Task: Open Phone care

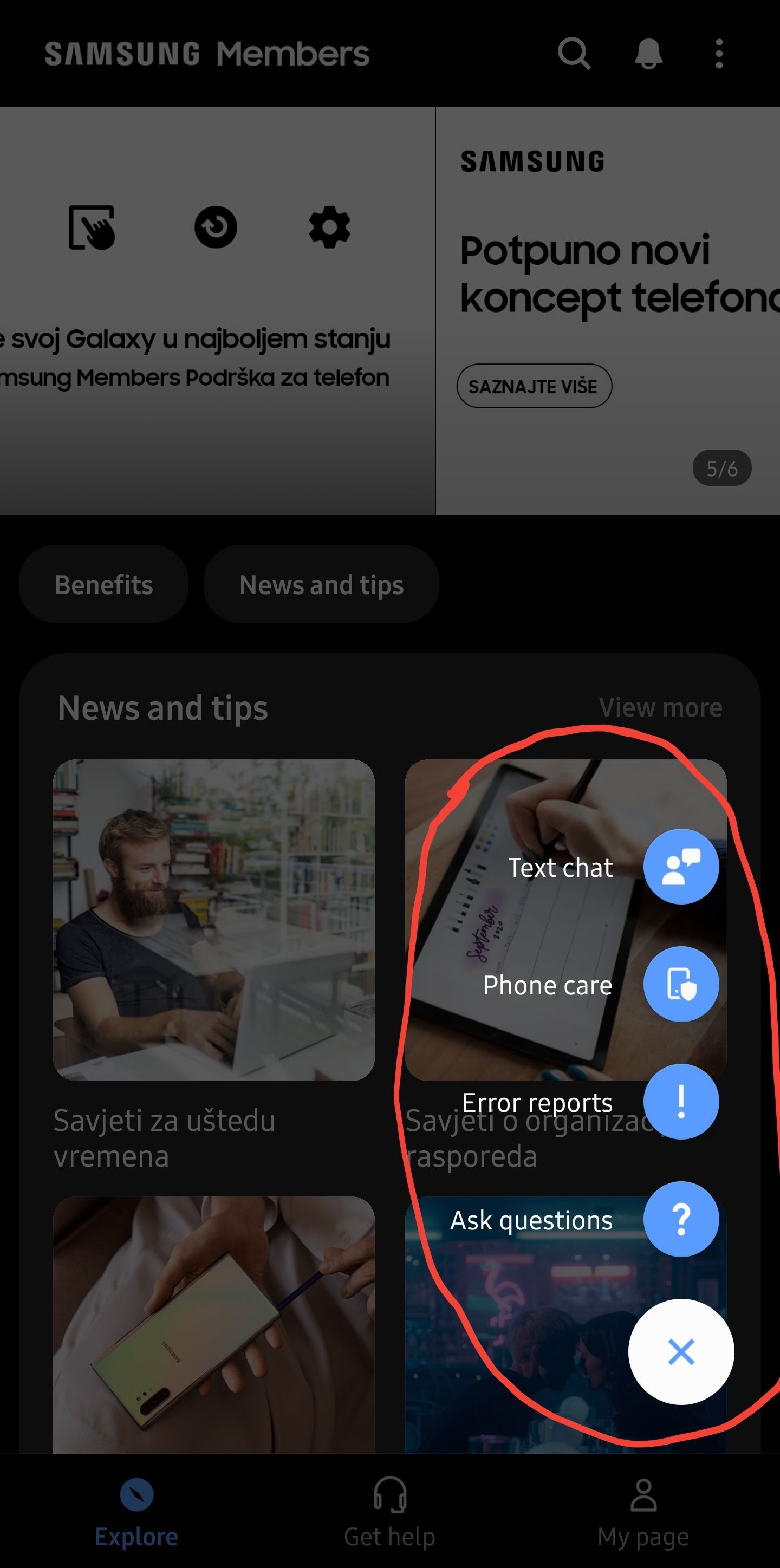Action: pos(681,984)
